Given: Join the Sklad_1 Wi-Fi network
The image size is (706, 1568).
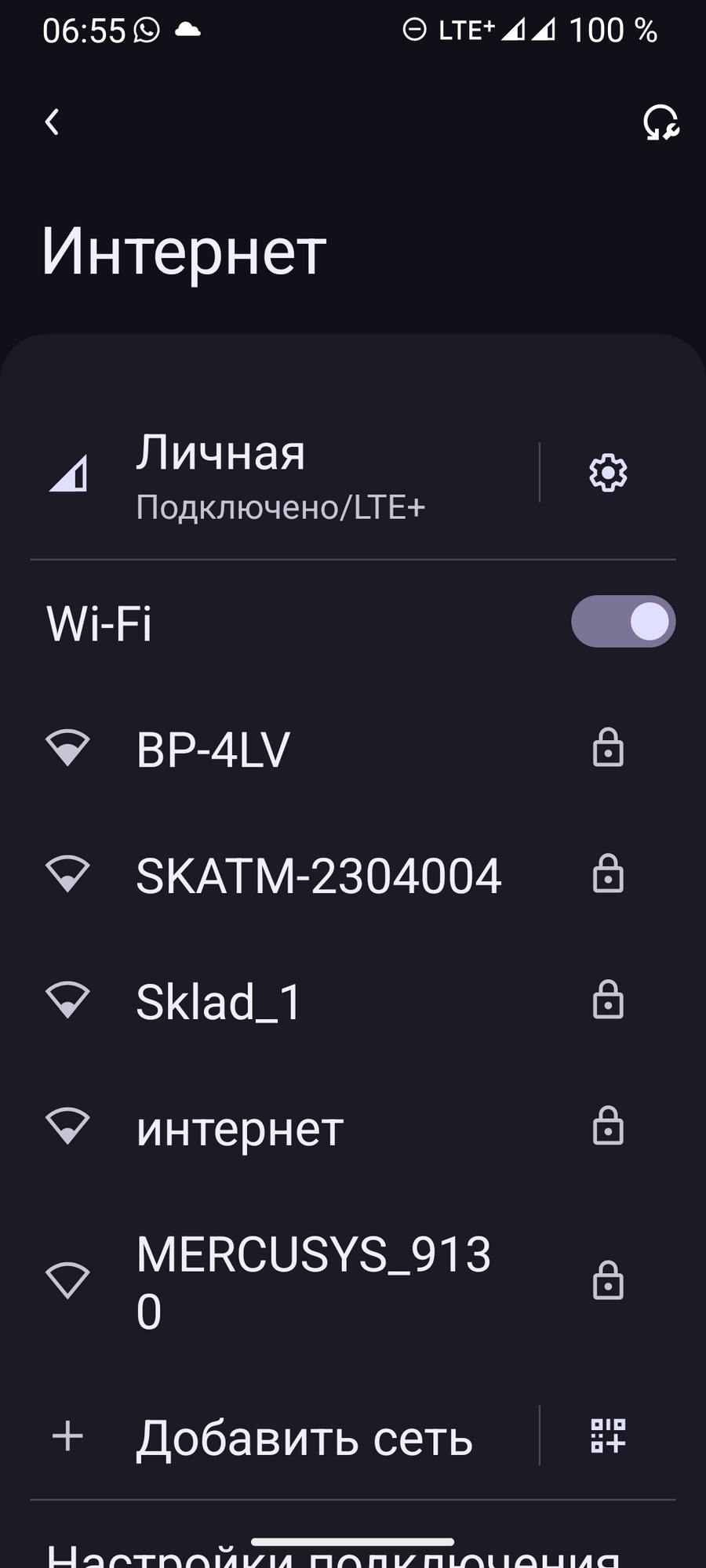Looking at the screenshot, I should [x=314, y=1001].
